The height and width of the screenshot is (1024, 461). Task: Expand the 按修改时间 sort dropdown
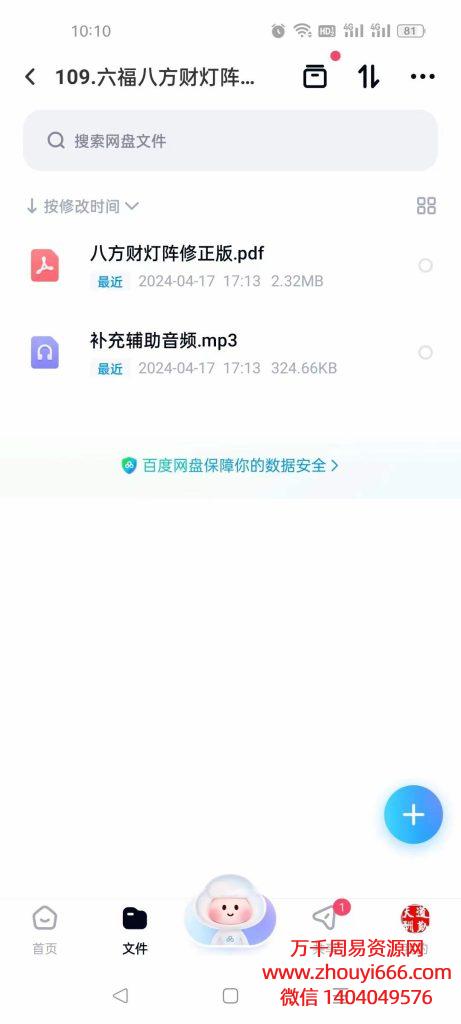(82, 206)
